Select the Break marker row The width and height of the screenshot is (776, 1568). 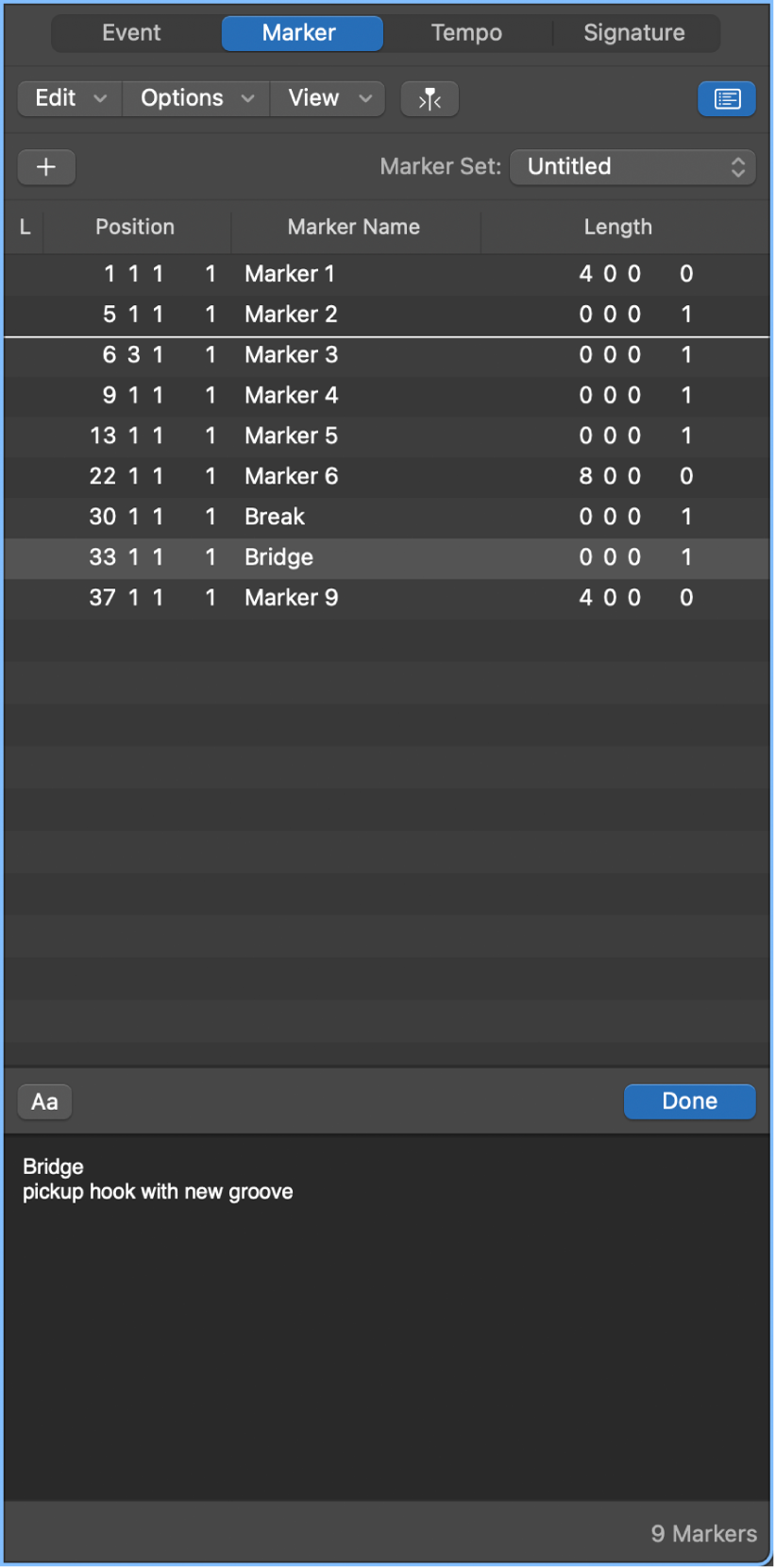click(275, 517)
